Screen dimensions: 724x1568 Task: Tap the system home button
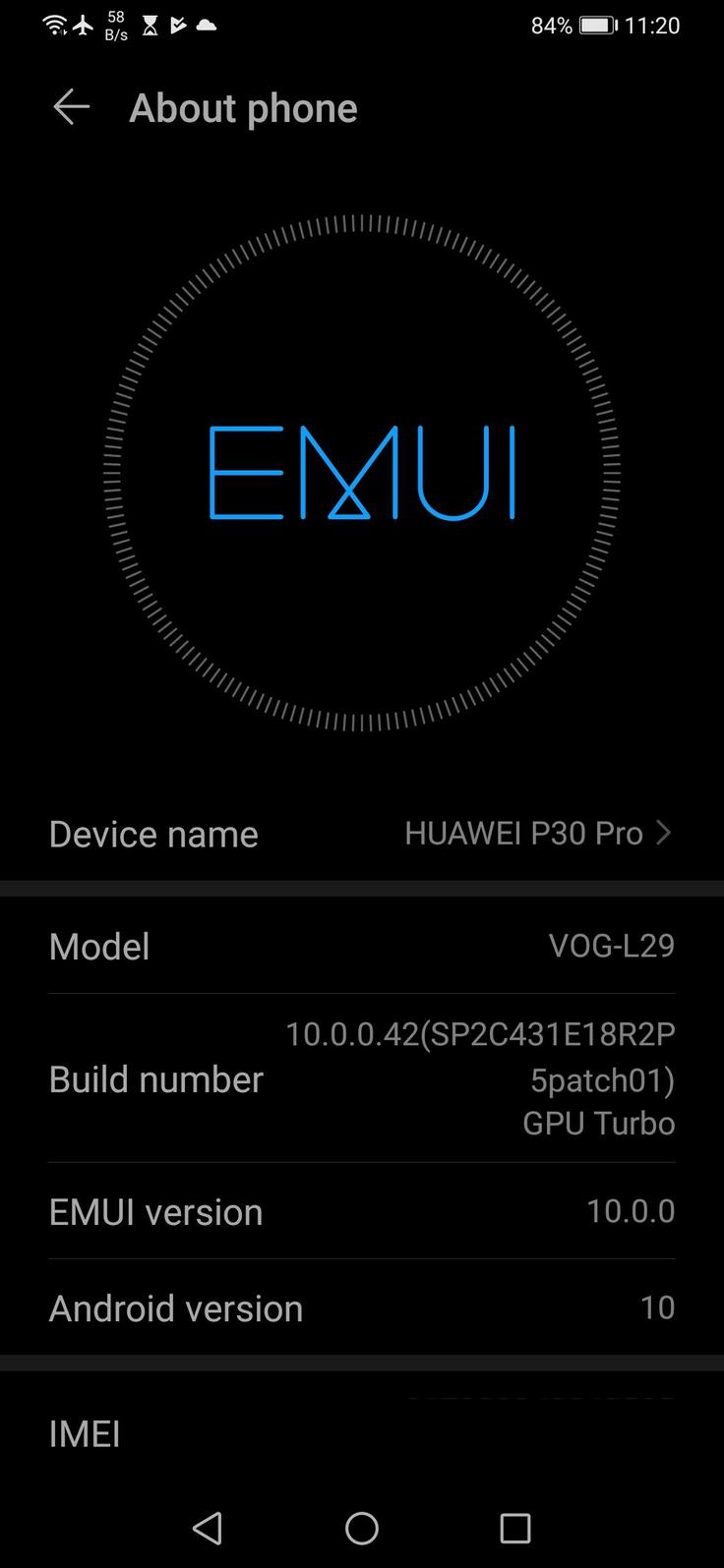pyautogui.click(x=361, y=1528)
